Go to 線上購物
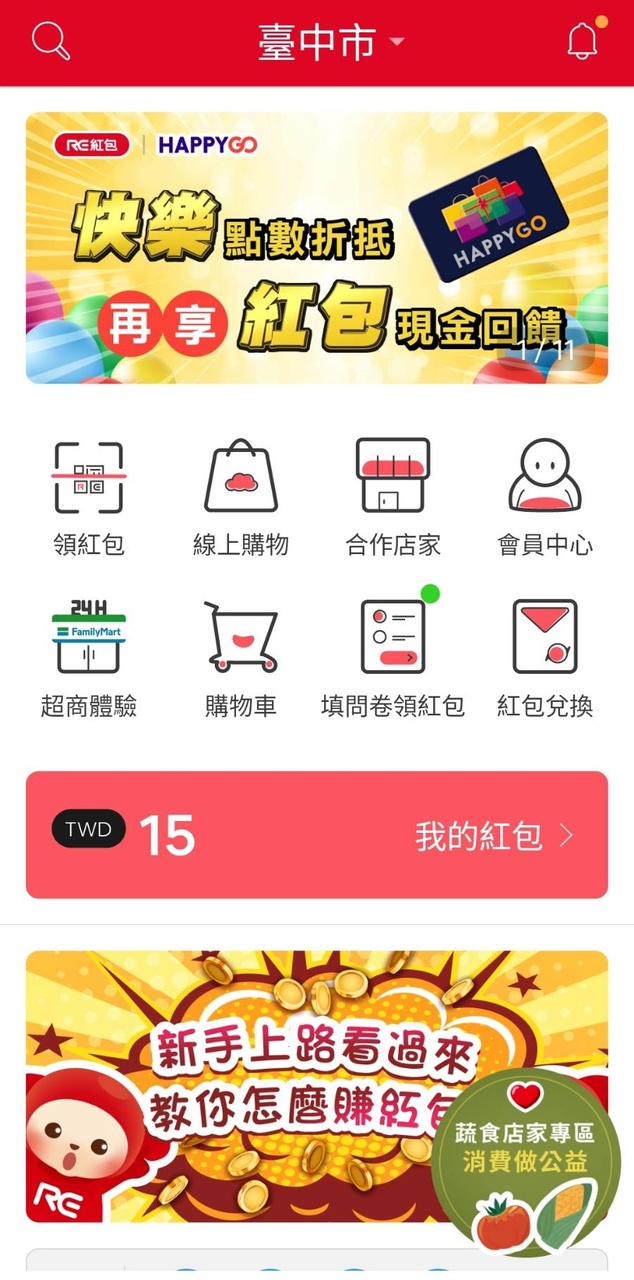This screenshot has height=1280, width=634. [x=241, y=497]
